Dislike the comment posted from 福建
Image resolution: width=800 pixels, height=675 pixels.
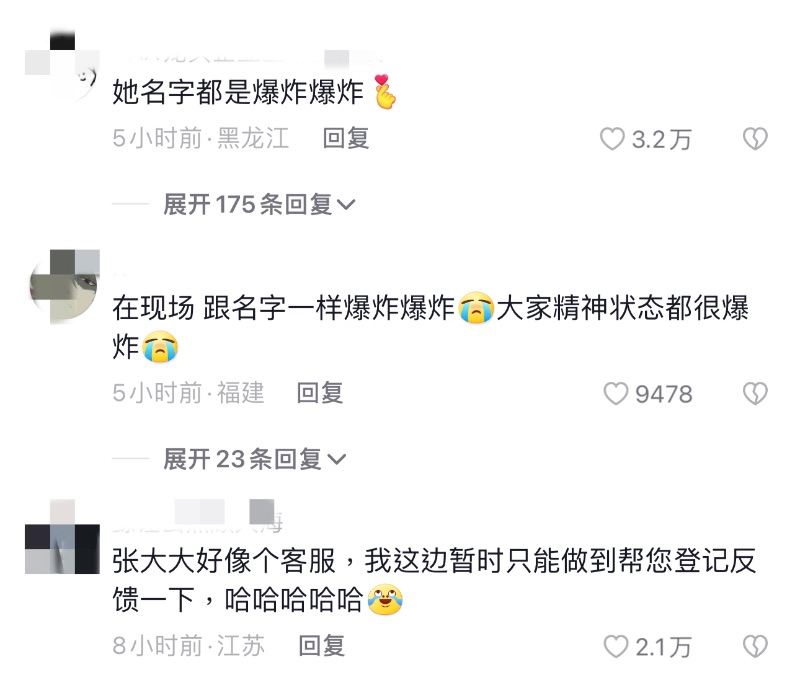click(x=755, y=394)
